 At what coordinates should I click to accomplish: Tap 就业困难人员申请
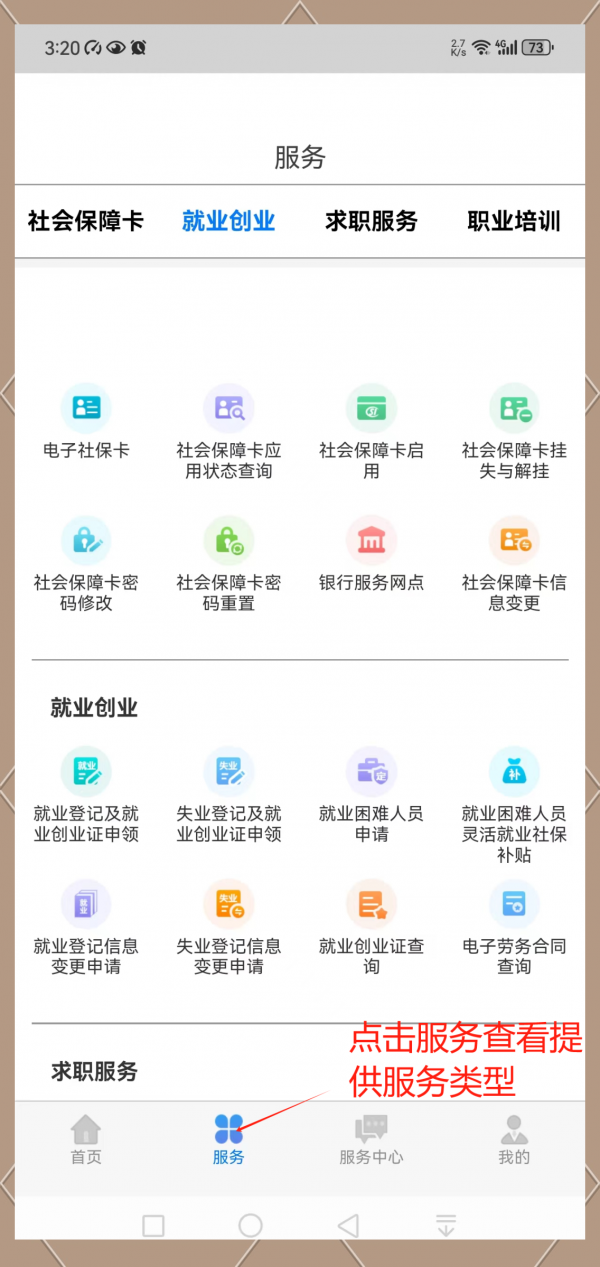[371, 796]
